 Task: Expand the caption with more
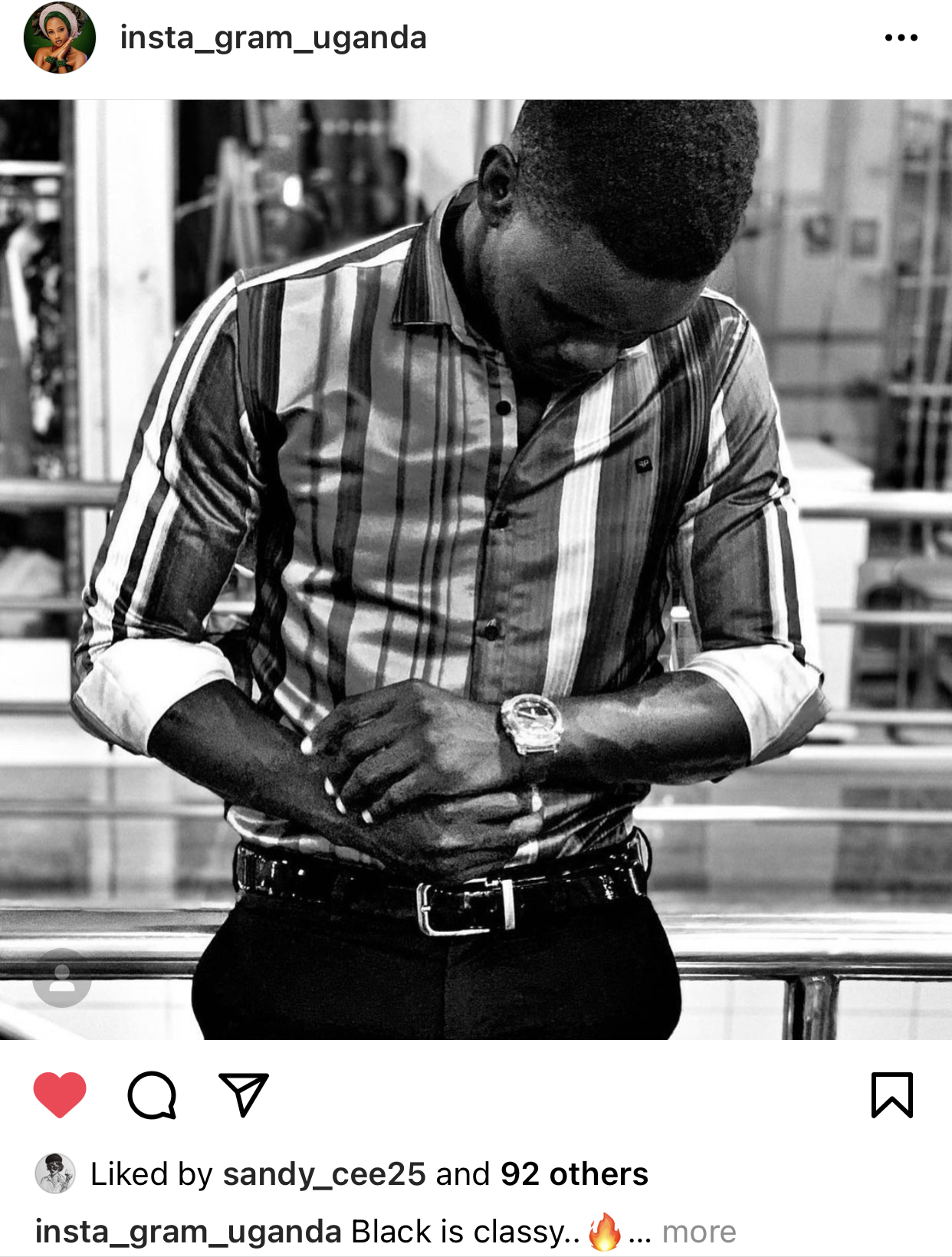[x=698, y=1232]
